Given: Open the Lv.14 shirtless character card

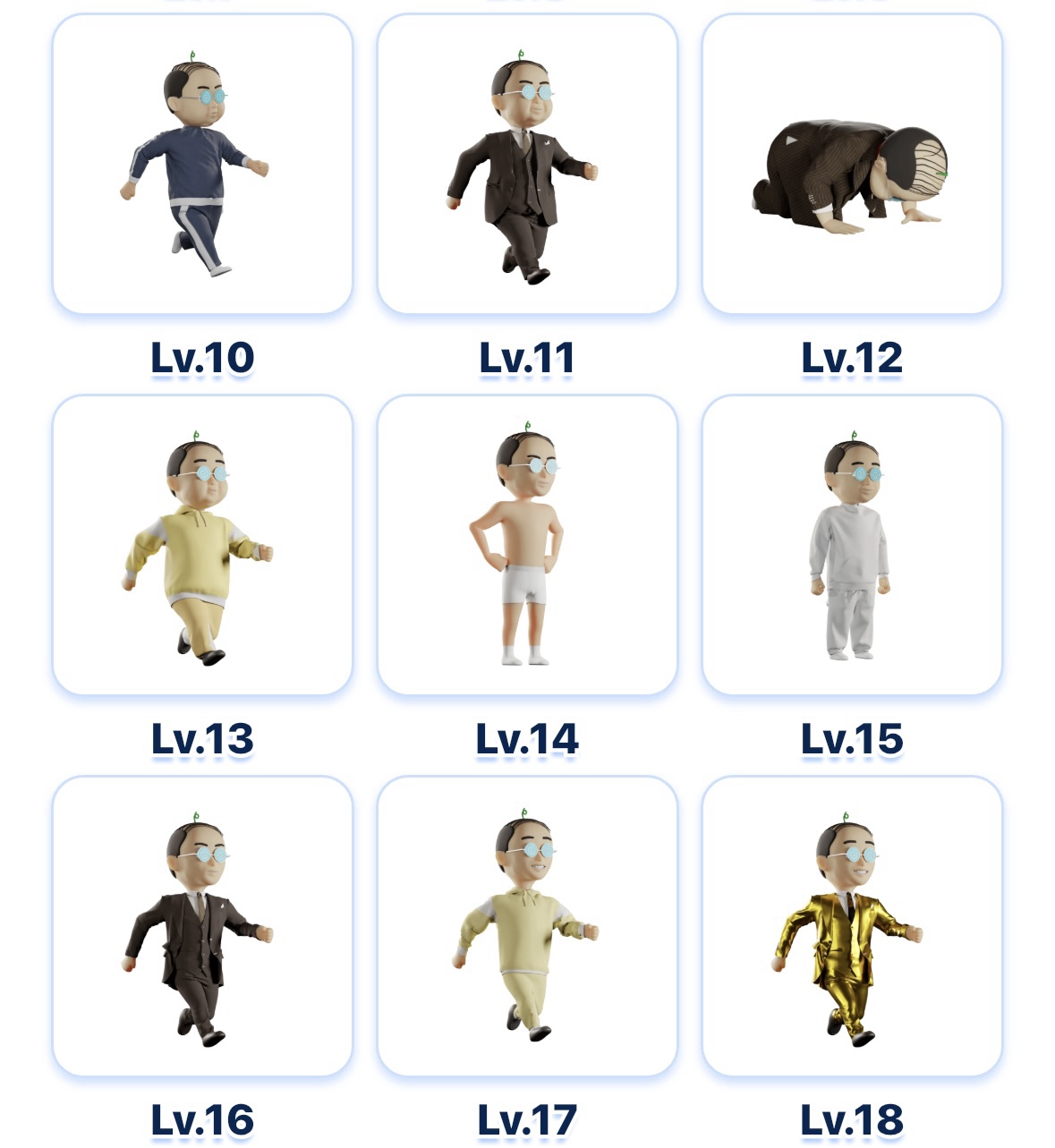Looking at the screenshot, I should 527,545.
